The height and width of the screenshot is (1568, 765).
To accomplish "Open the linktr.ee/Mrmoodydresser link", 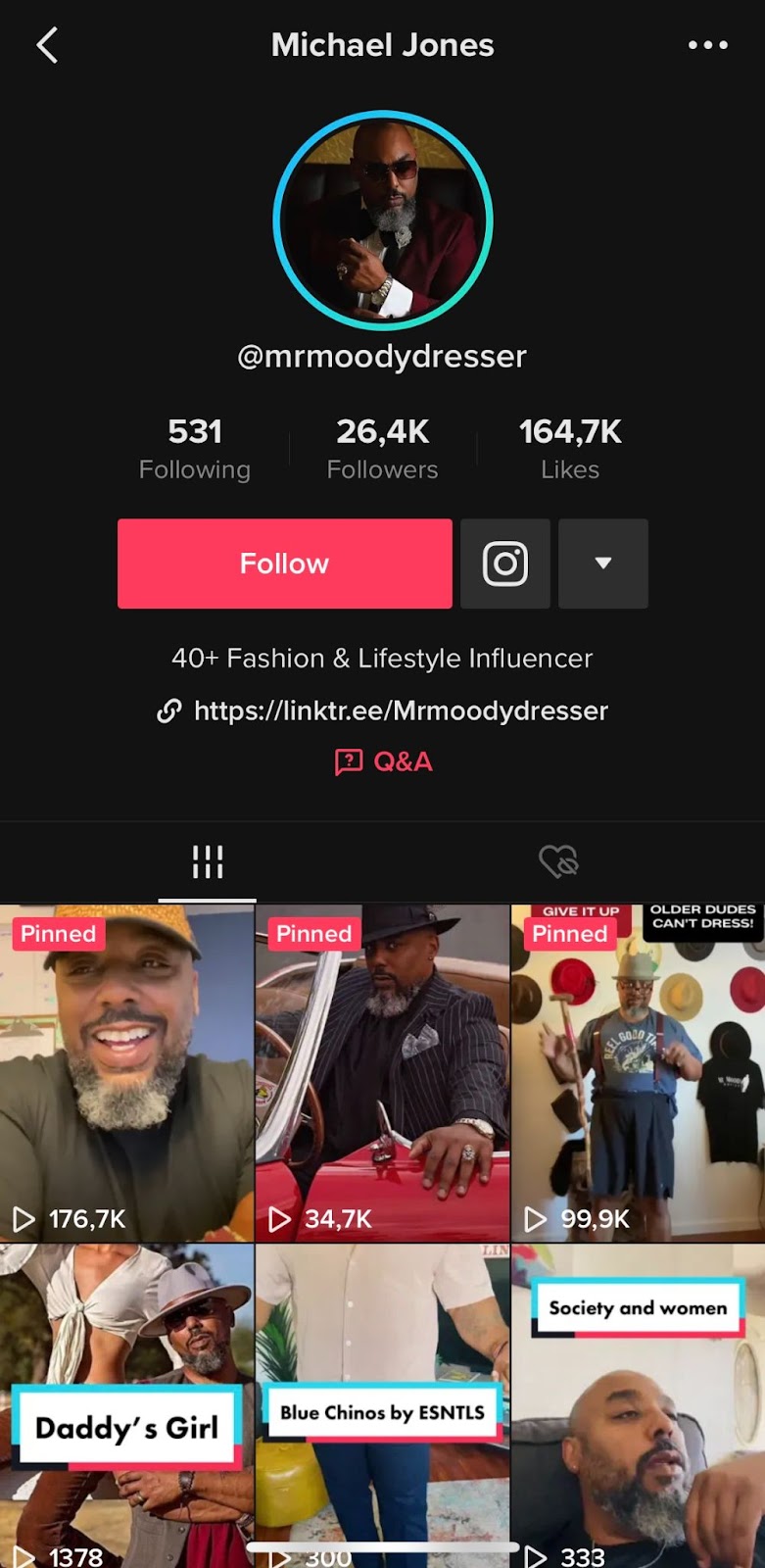I will click(400, 710).
